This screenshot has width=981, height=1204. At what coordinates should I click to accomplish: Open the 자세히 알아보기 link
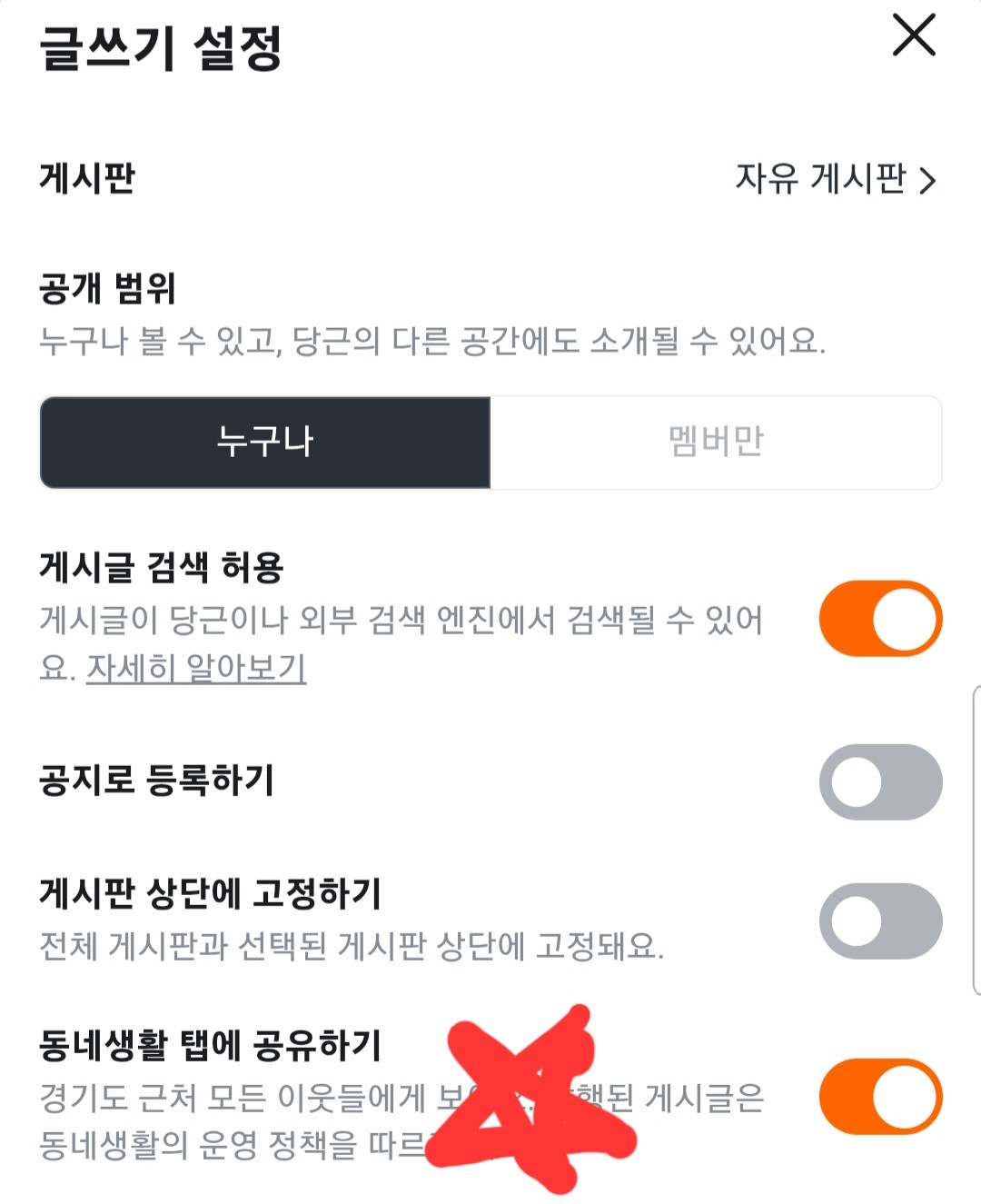196,669
